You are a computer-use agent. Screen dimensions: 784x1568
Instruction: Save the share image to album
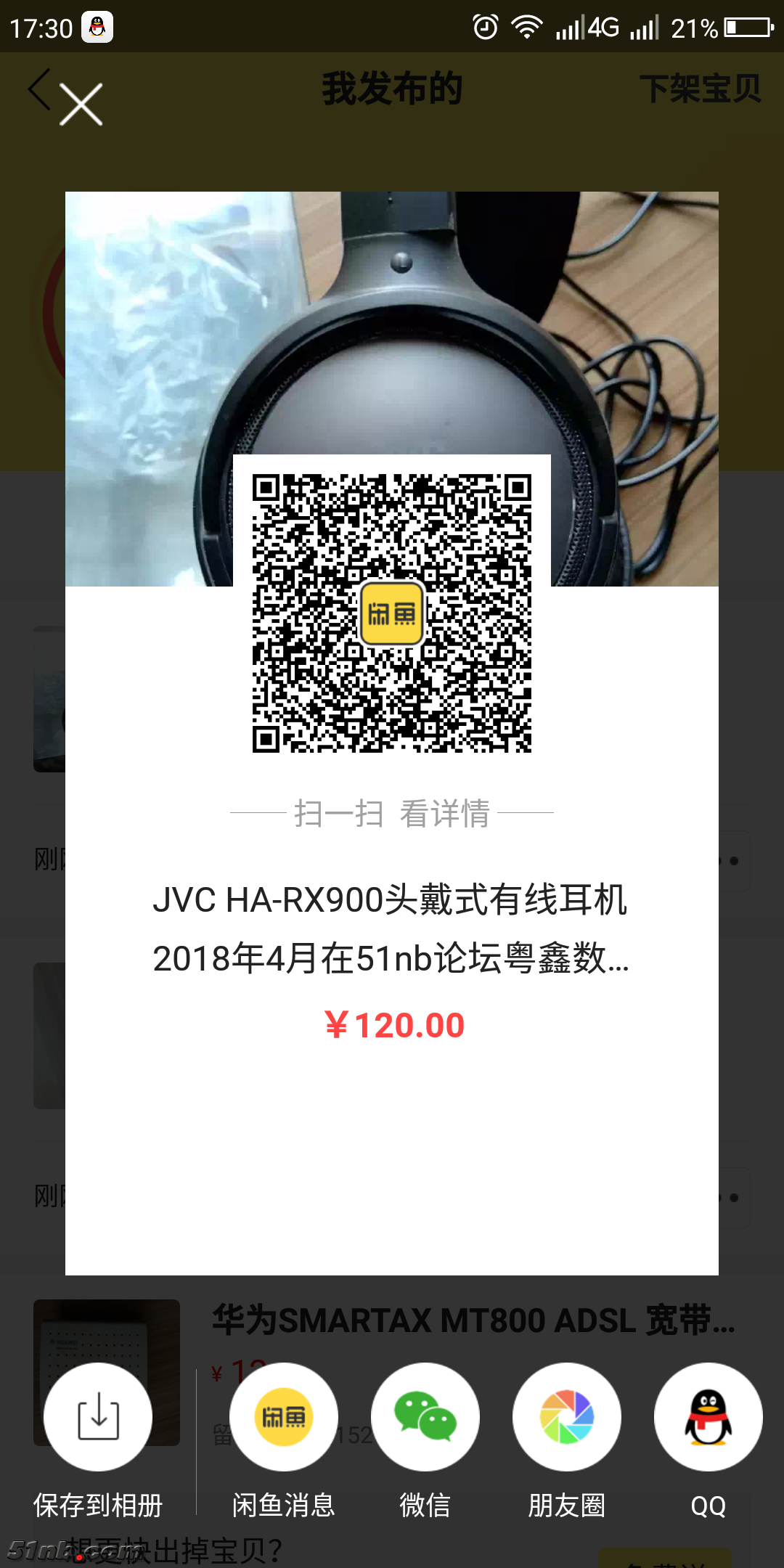[98, 1417]
